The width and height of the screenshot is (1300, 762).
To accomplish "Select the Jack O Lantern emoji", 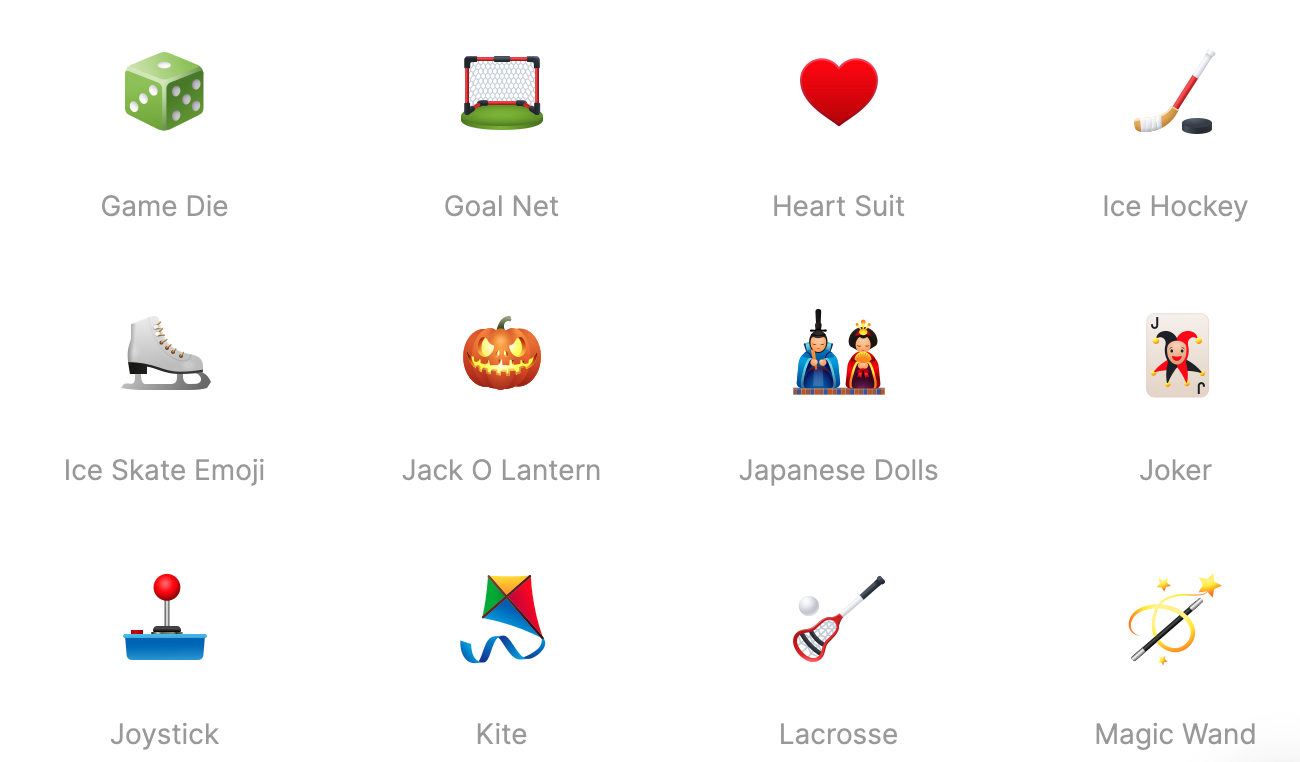I will point(501,355).
